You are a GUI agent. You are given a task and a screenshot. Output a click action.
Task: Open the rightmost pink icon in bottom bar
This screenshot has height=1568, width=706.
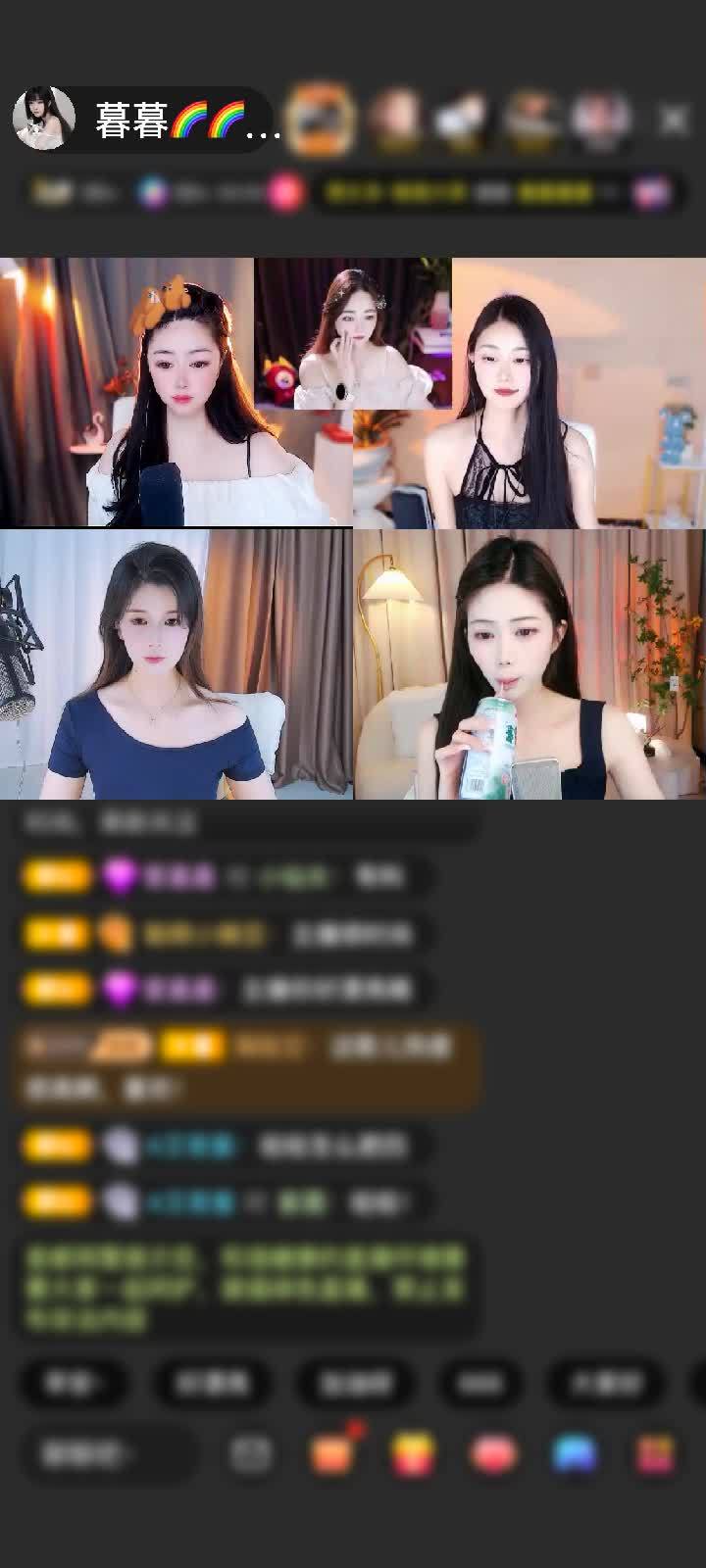coord(655,1453)
